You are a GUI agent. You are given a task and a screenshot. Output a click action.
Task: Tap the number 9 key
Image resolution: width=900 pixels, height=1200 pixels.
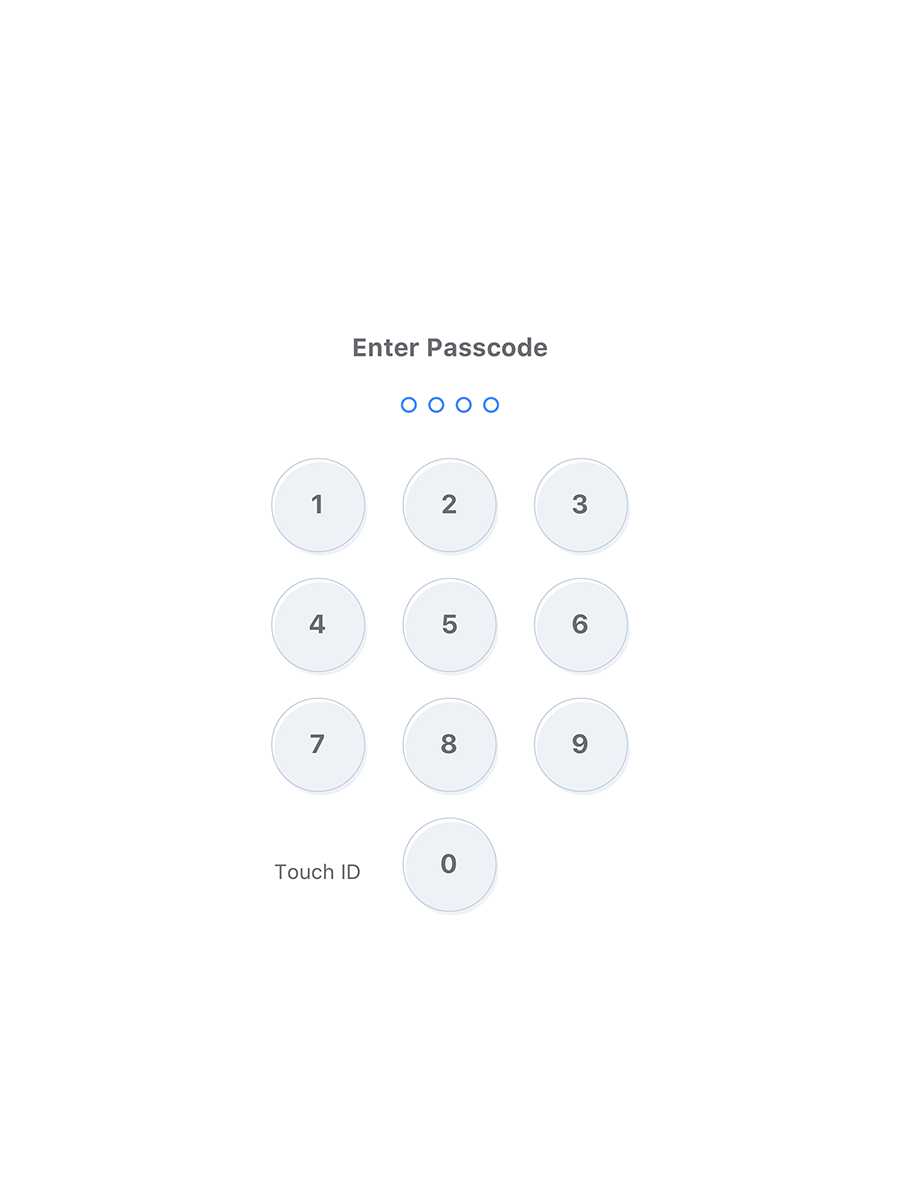[x=580, y=745]
